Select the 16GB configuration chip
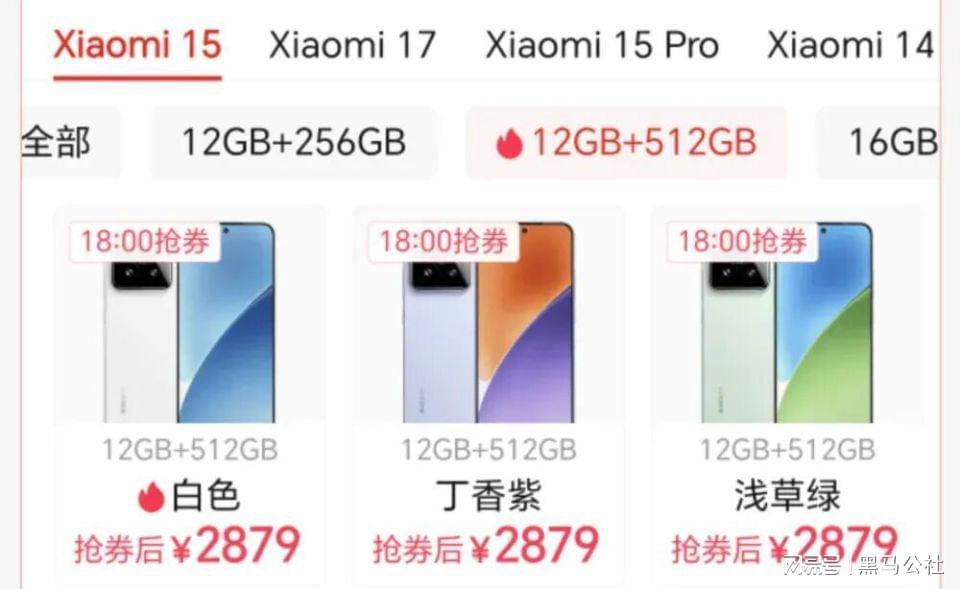This screenshot has width=960, height=589. [885, 143]
